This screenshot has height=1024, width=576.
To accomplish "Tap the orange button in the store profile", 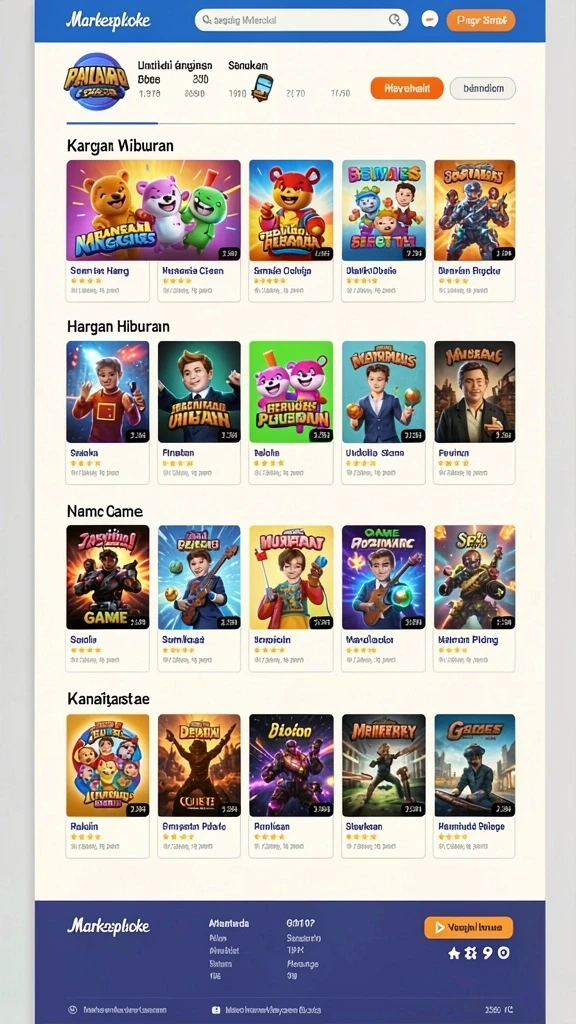I will (x=407, y=88).
